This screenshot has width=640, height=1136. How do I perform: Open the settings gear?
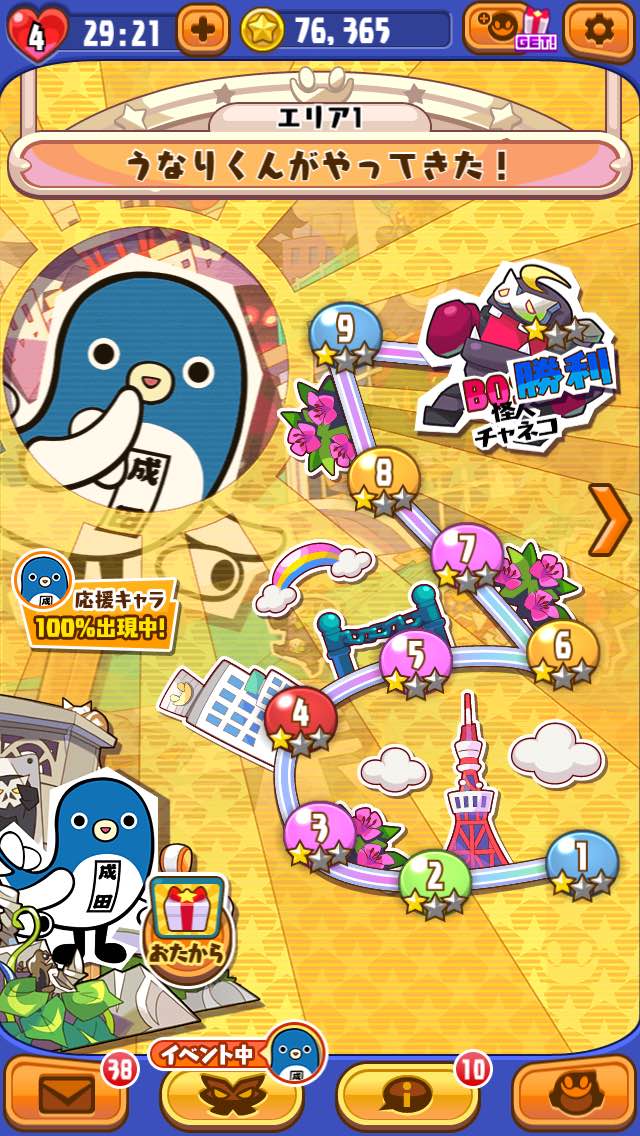pos(598,29)
